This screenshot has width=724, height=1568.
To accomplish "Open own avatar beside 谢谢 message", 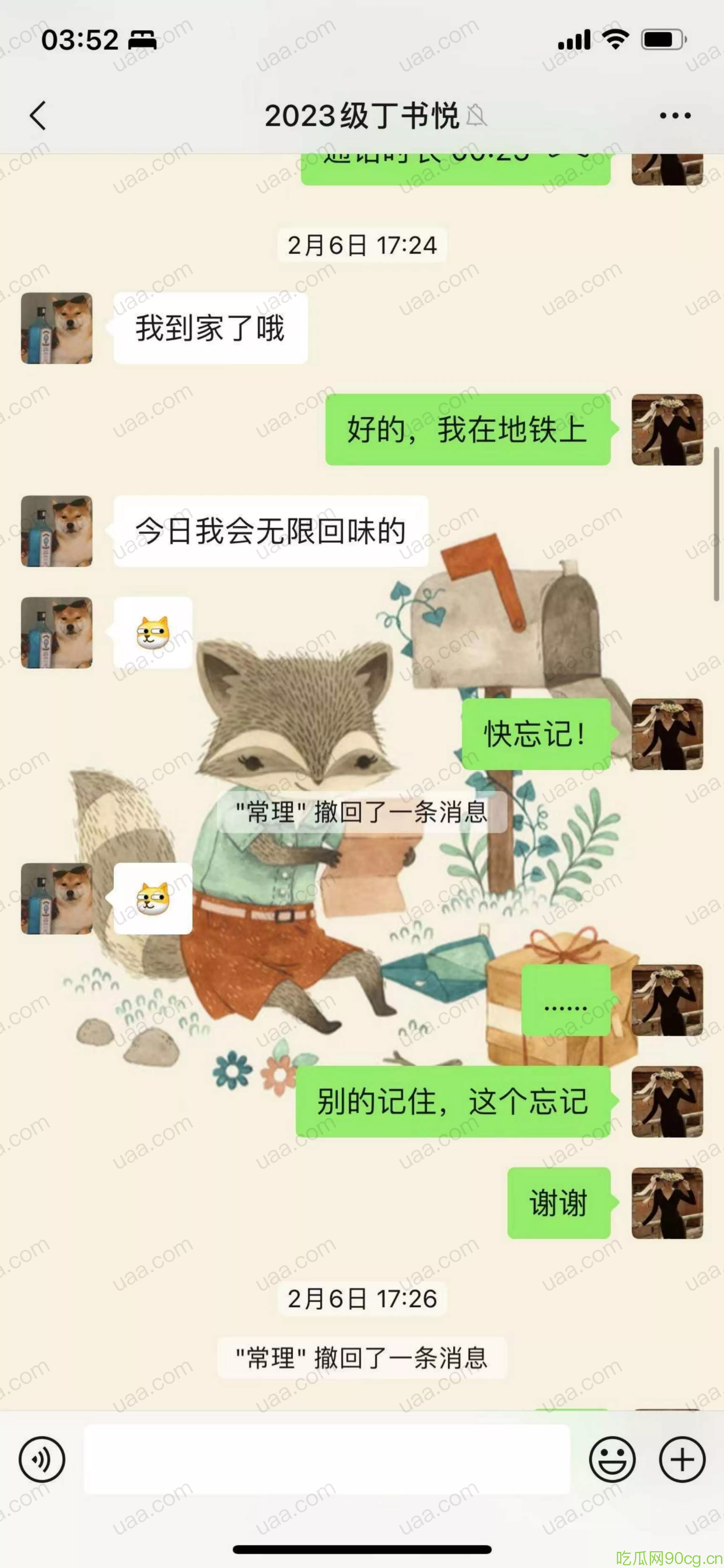I will click(667, 1203).
